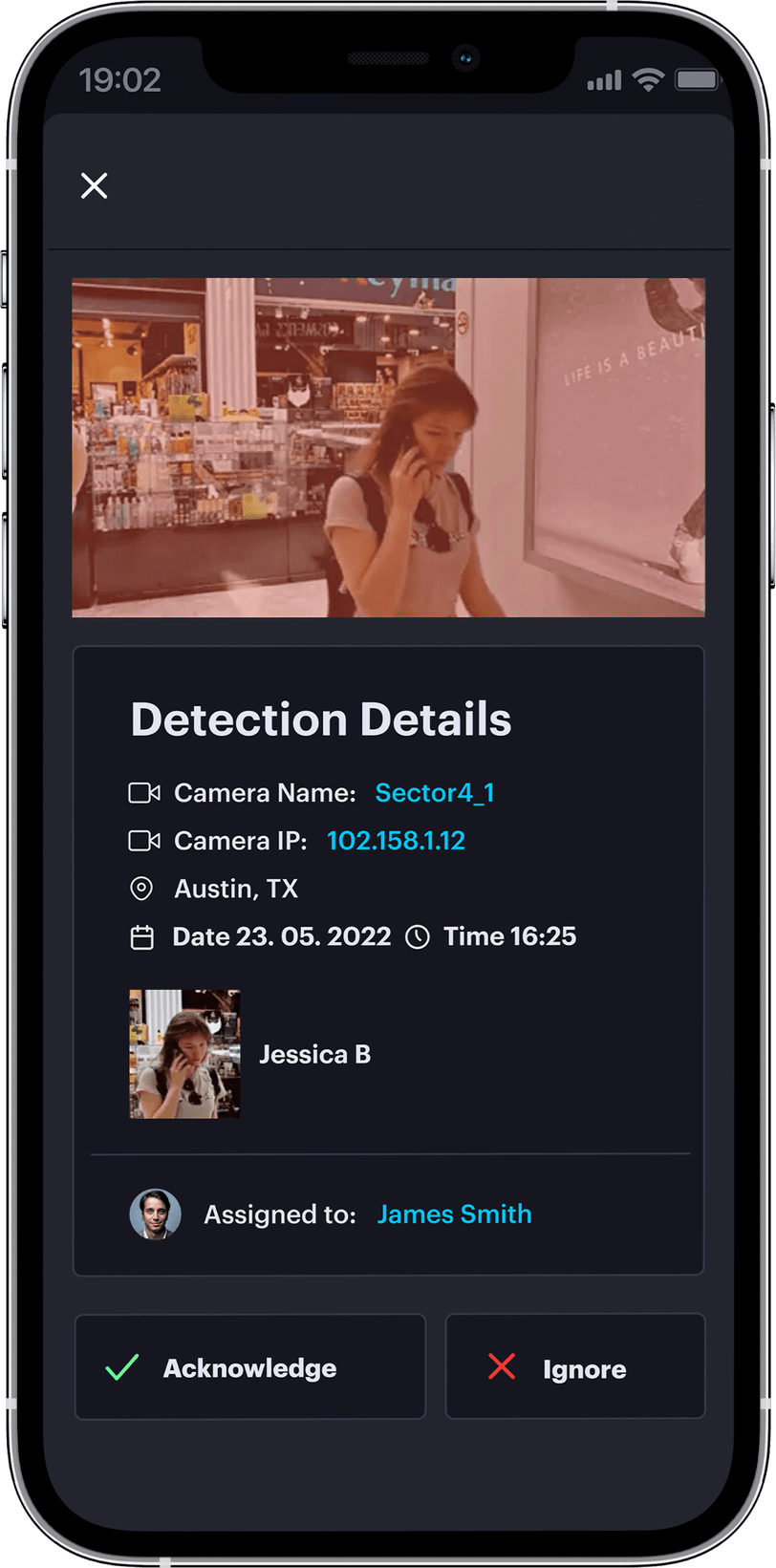This screenshot has height=1568, width=776.
Task: Acknowledge this detection
Action: click(249, 1367)
